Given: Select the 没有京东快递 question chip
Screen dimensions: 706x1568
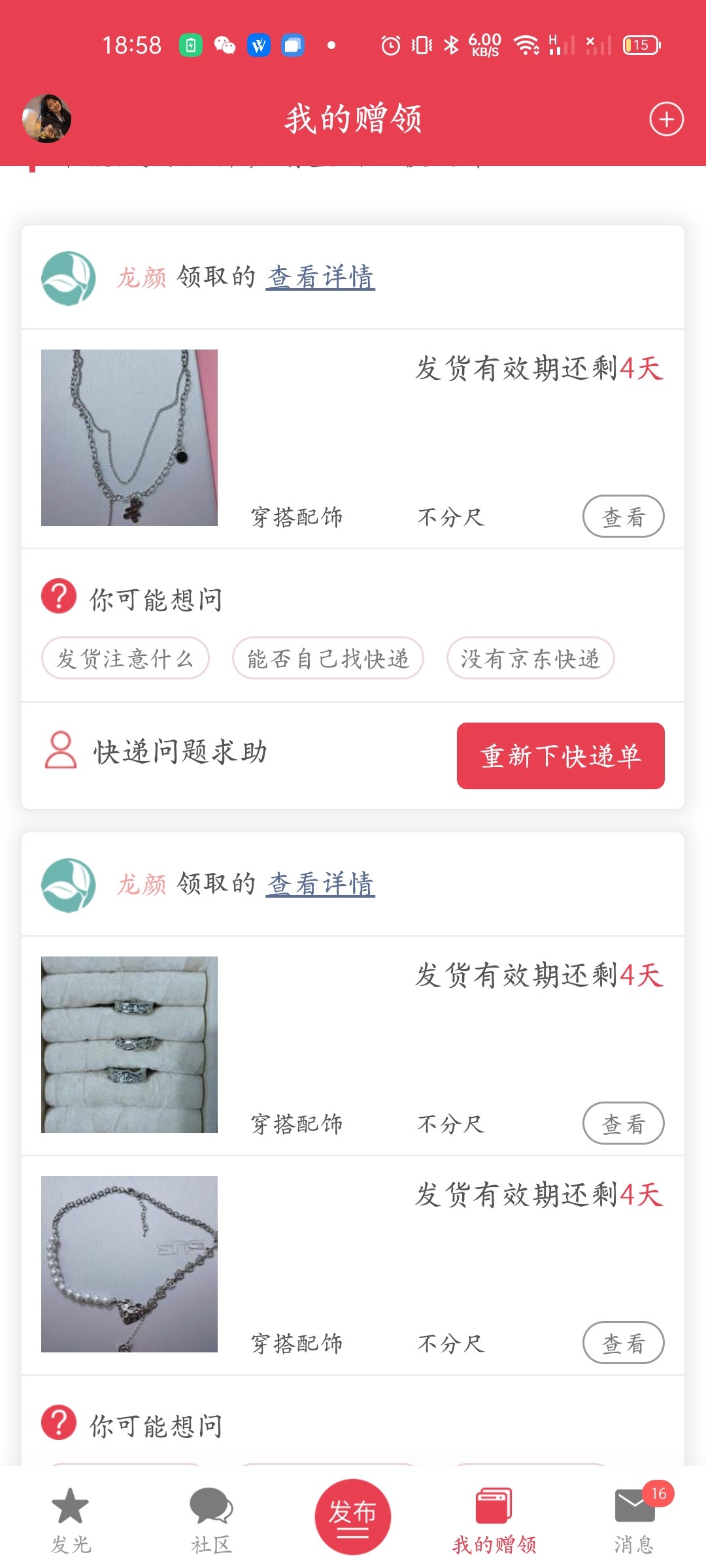Looking at the screenshot, I should [x=530, y=659].
